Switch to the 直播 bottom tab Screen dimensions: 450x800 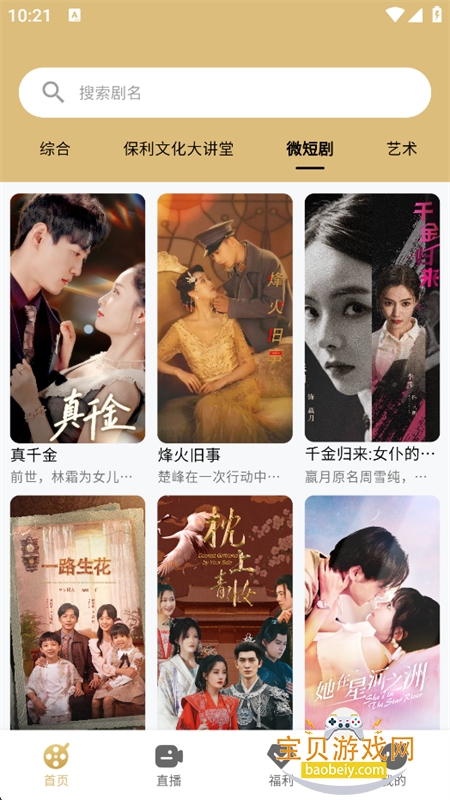click(x=169, y=765)
